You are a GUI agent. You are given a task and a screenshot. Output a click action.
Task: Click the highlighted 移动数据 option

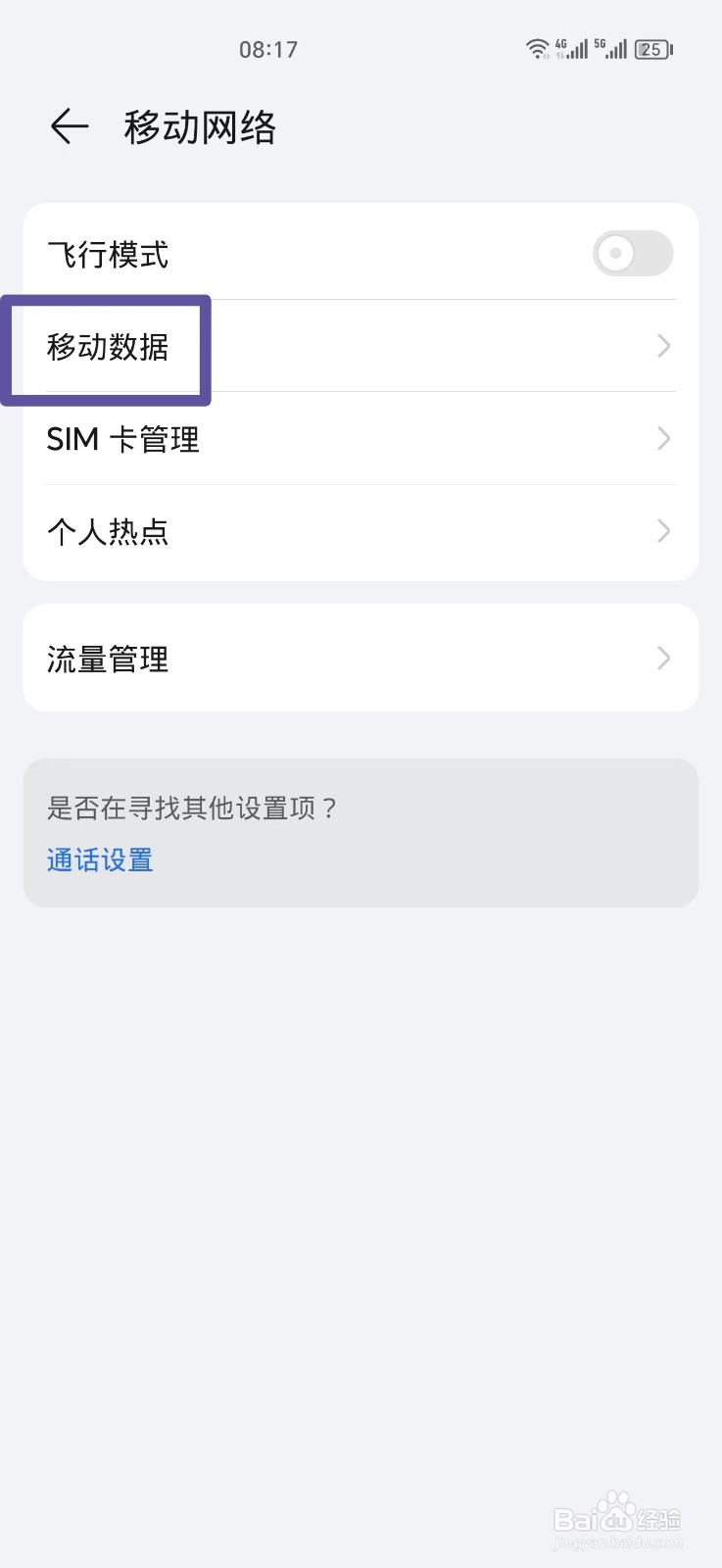(108, 346)
